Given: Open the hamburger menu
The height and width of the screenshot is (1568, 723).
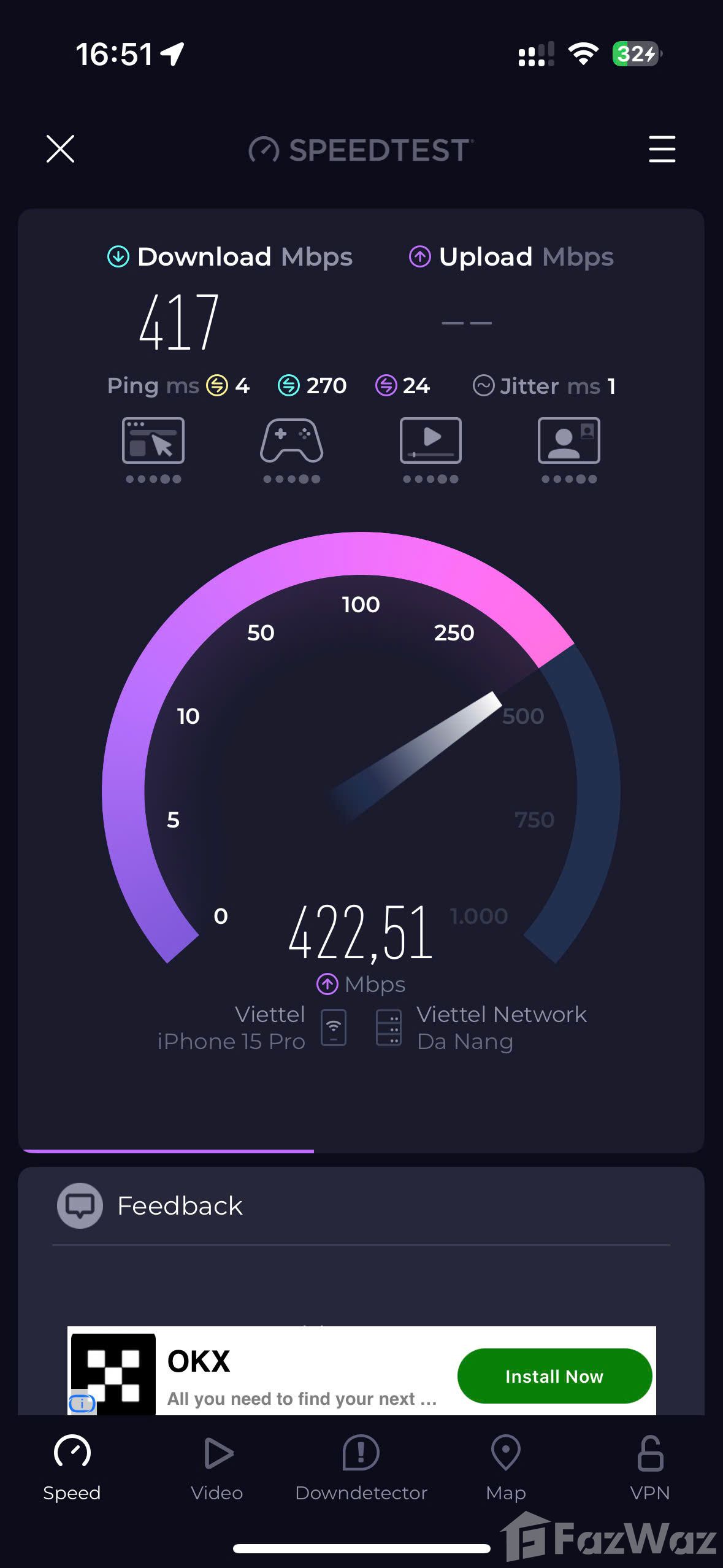Looking at the screenshot, I should (662, 149).
